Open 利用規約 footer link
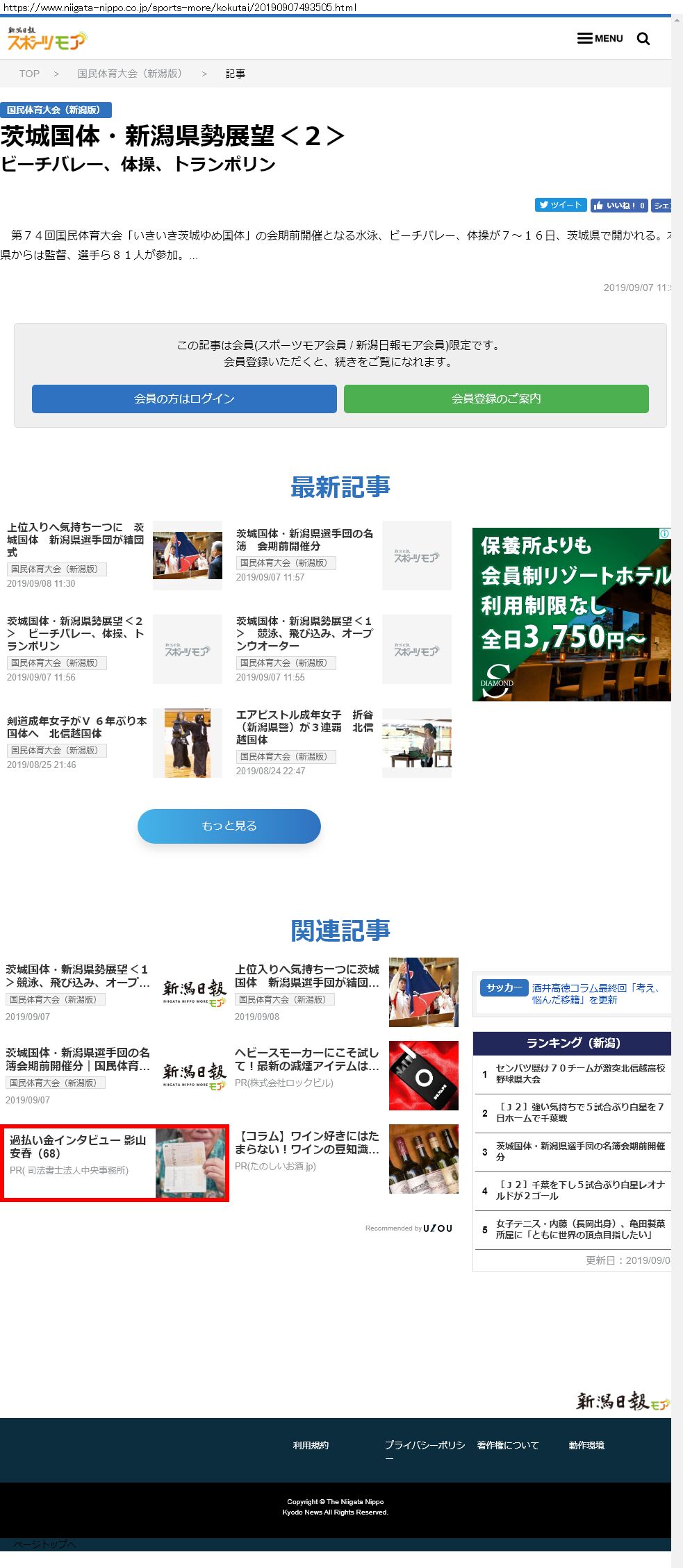 pyautogui.click(x=311, y=1445)
